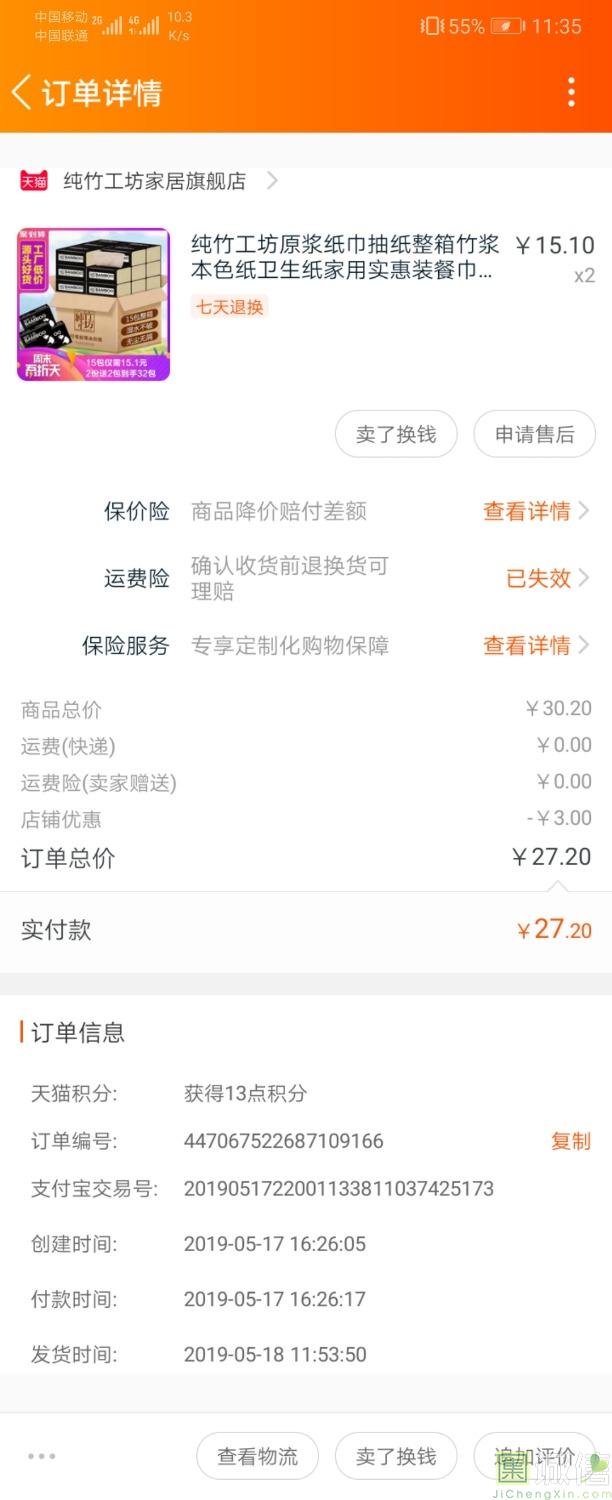The width and height of the screenshot is (612, 1500).
Task: Open more actions via the bottom dots
Action: pyautogui.click(x=42, y=1456)
